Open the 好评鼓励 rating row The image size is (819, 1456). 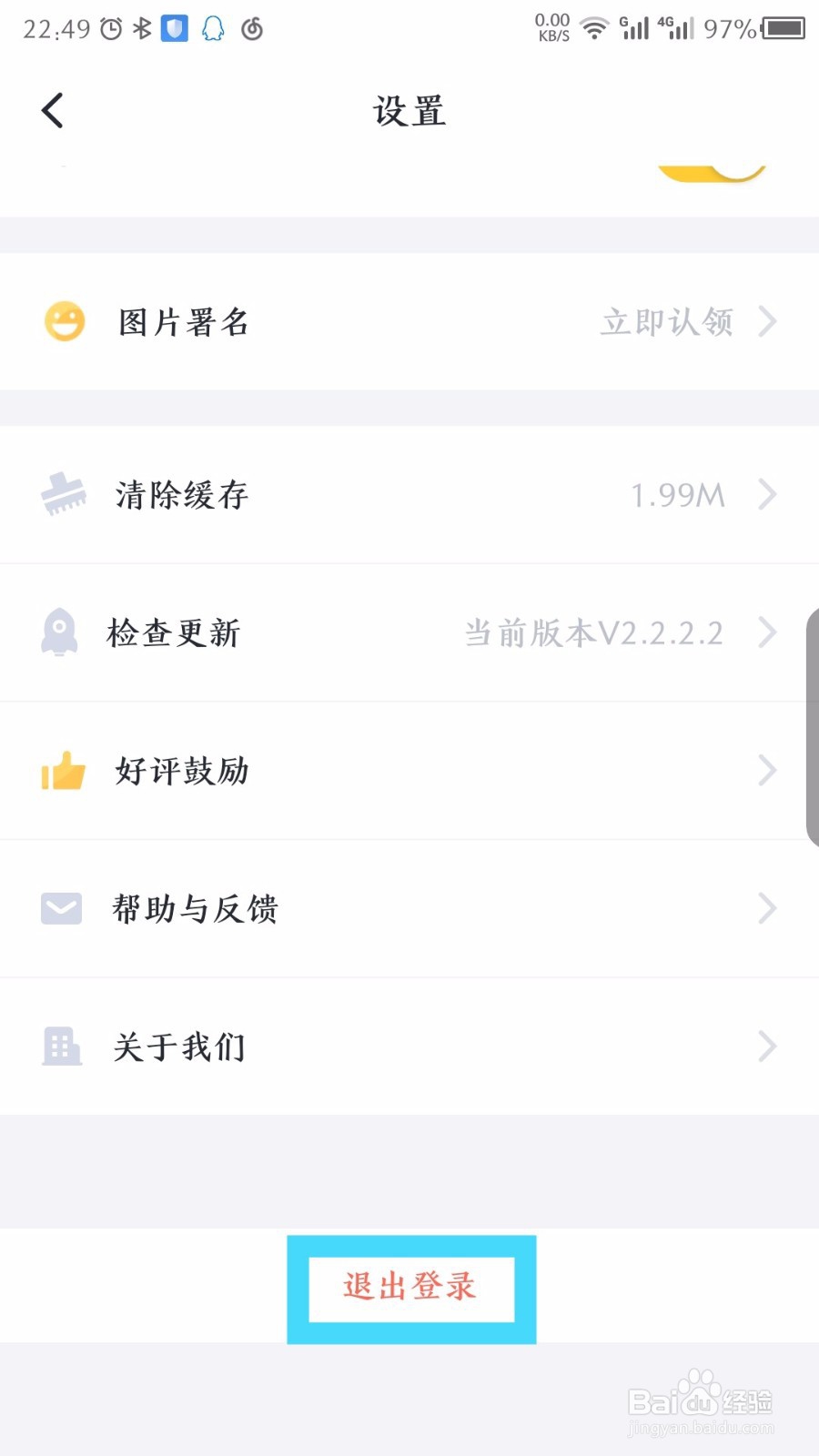(409, 771)
